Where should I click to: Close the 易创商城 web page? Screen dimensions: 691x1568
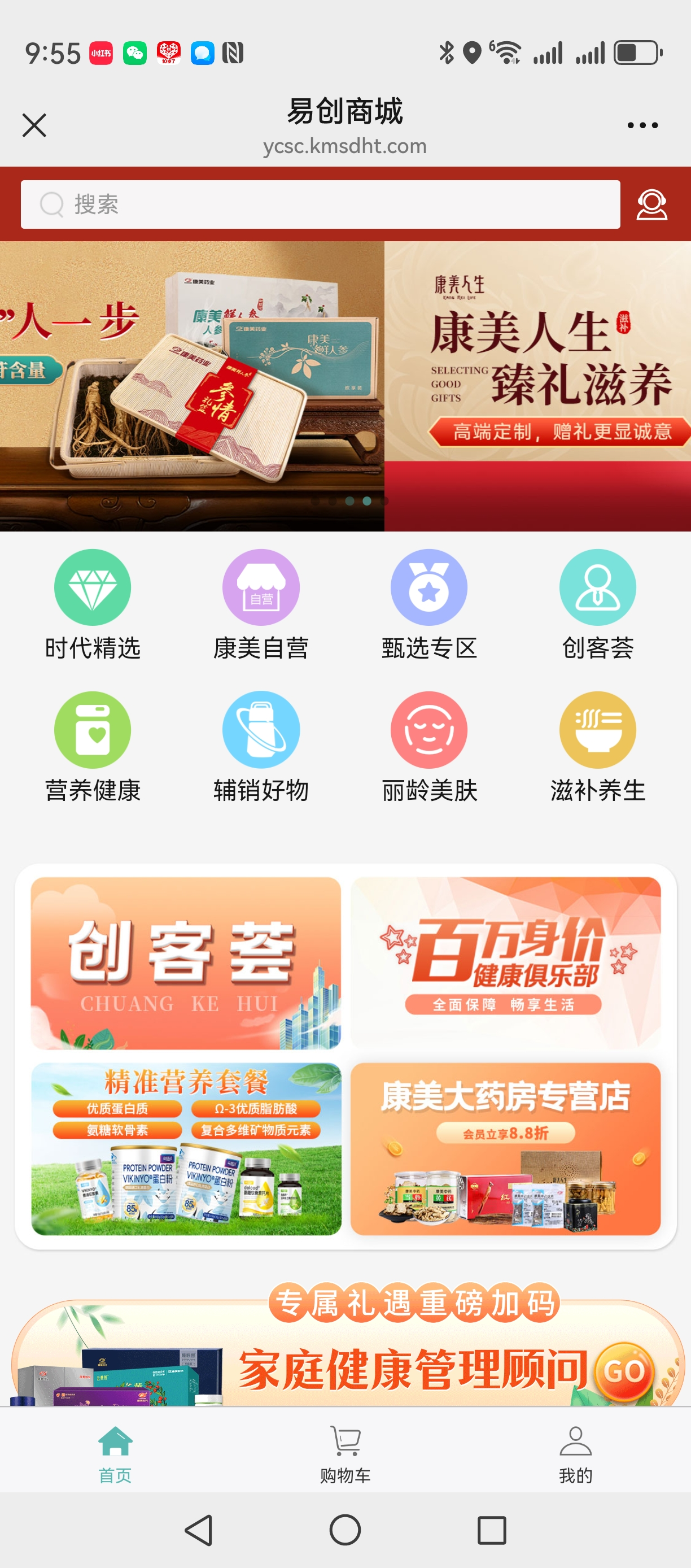pyautogui.click(x=34, y=125)
